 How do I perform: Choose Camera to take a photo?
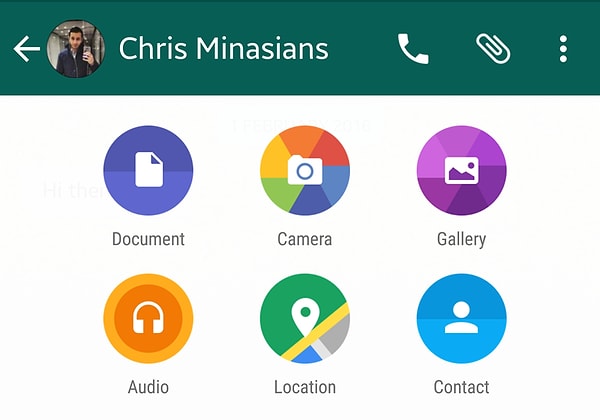[305, 171]
